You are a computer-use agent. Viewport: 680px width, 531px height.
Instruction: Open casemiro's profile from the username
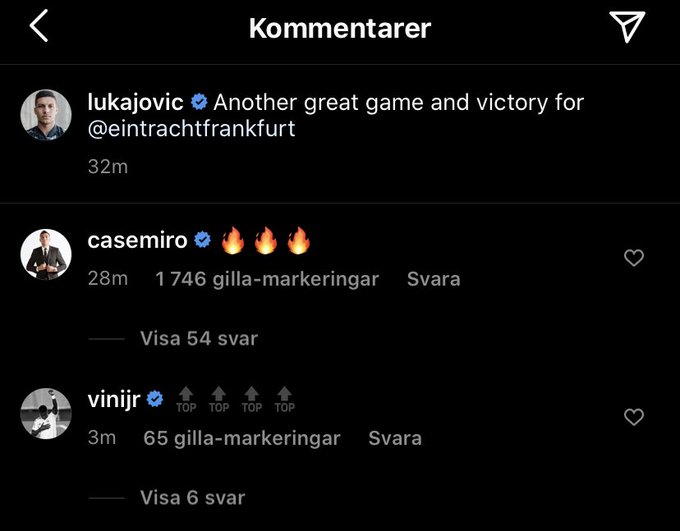point(137,240)
